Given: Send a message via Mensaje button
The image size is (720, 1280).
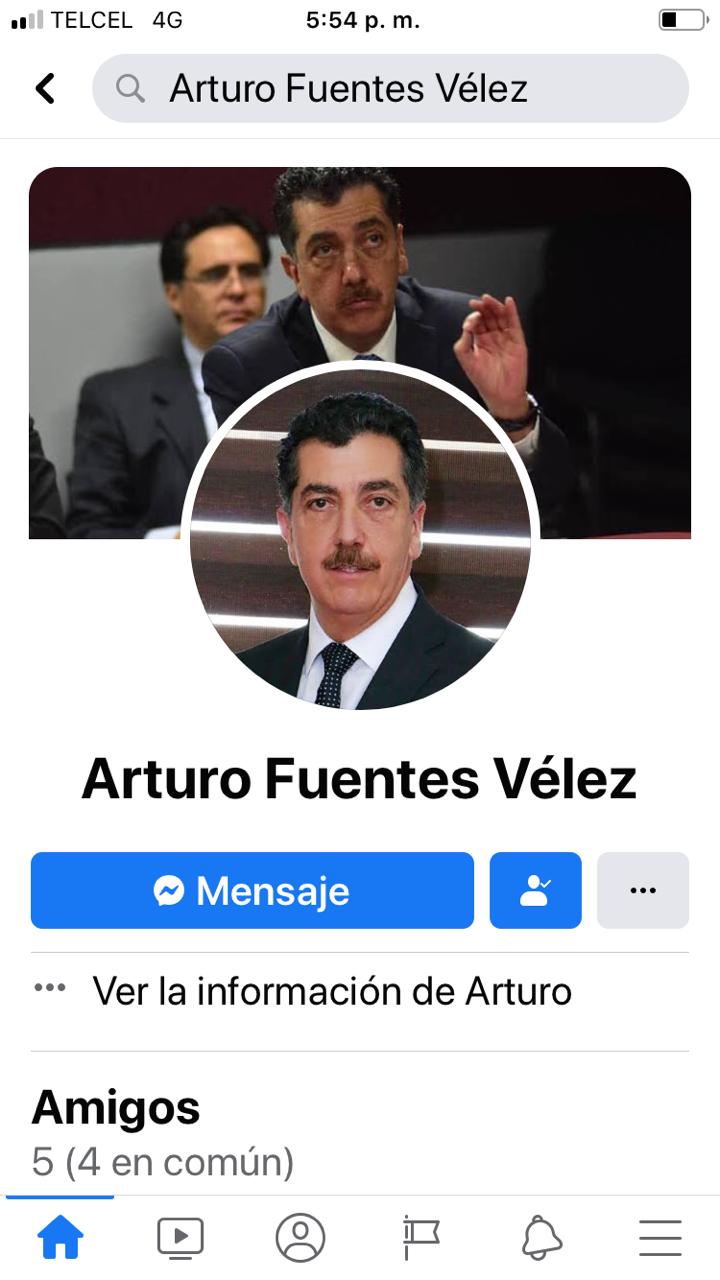Looking at the screenshot, I should (252, 890).
